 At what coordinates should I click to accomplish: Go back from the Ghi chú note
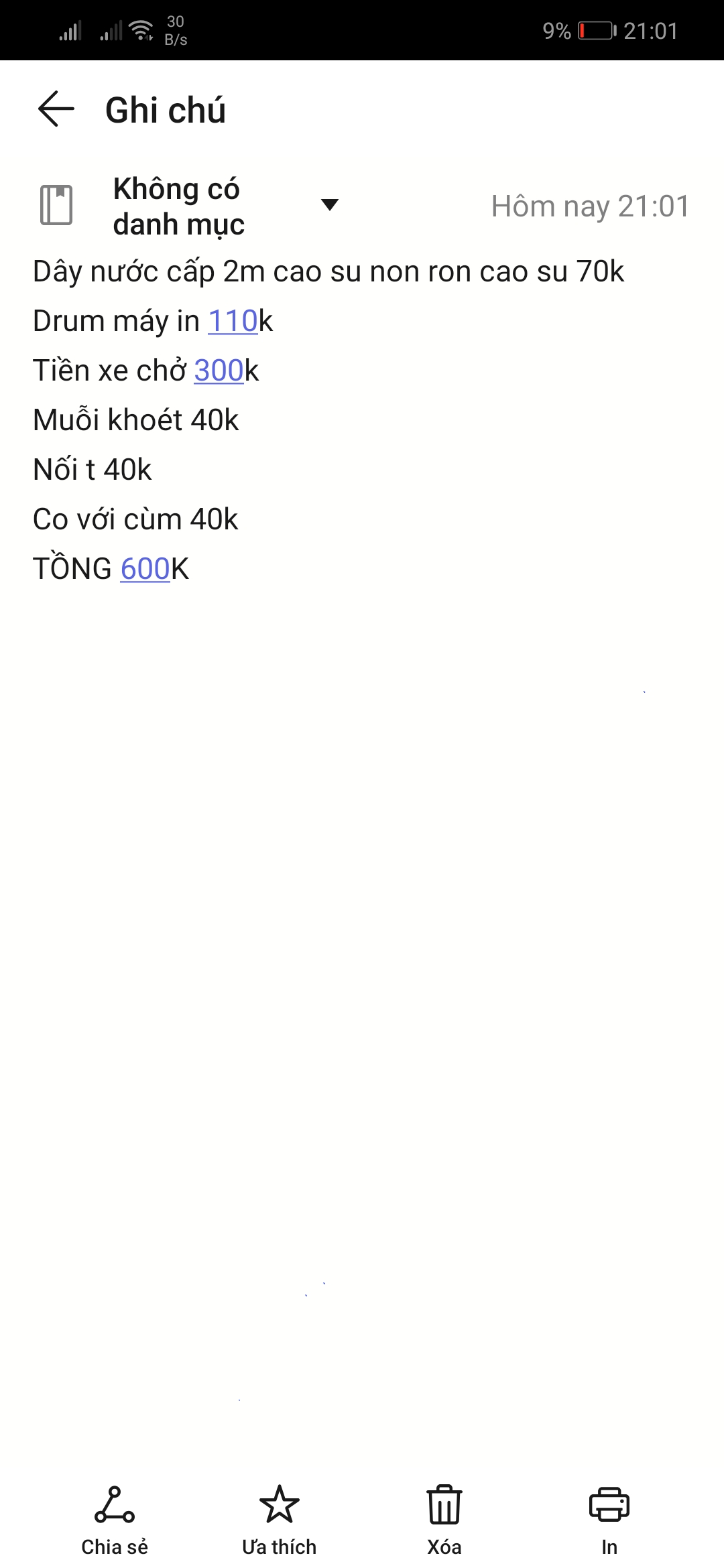[56, 109]
